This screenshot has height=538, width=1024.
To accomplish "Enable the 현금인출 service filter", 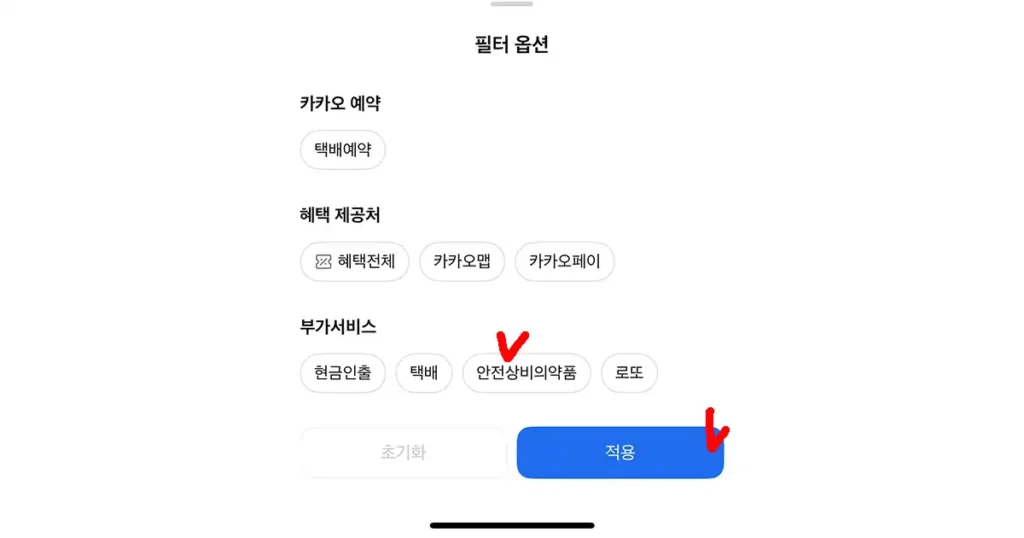I will (x=343, y=373).
